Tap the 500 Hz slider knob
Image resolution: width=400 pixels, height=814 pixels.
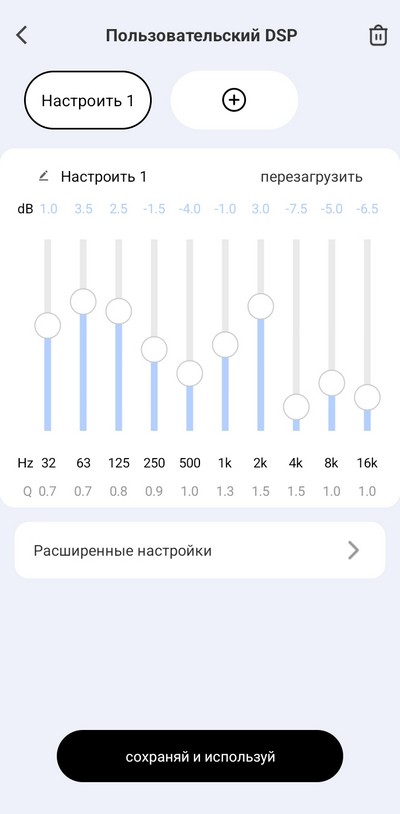pyautogui.click(x=189, y=373)
